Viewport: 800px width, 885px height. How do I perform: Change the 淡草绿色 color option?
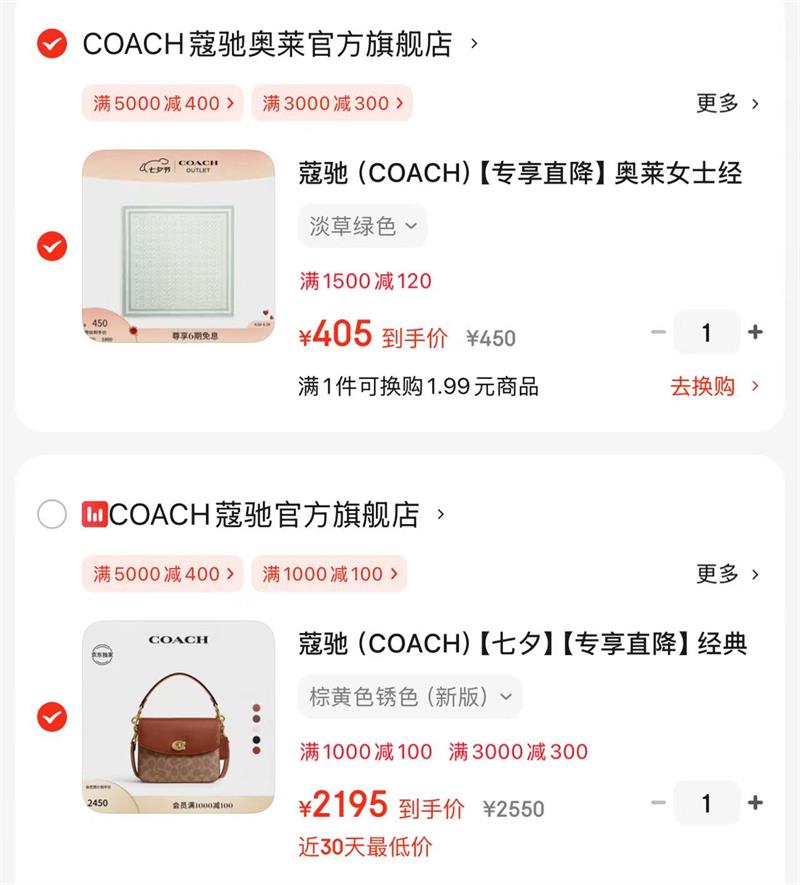pyautogui.click(x=362, y=226)
